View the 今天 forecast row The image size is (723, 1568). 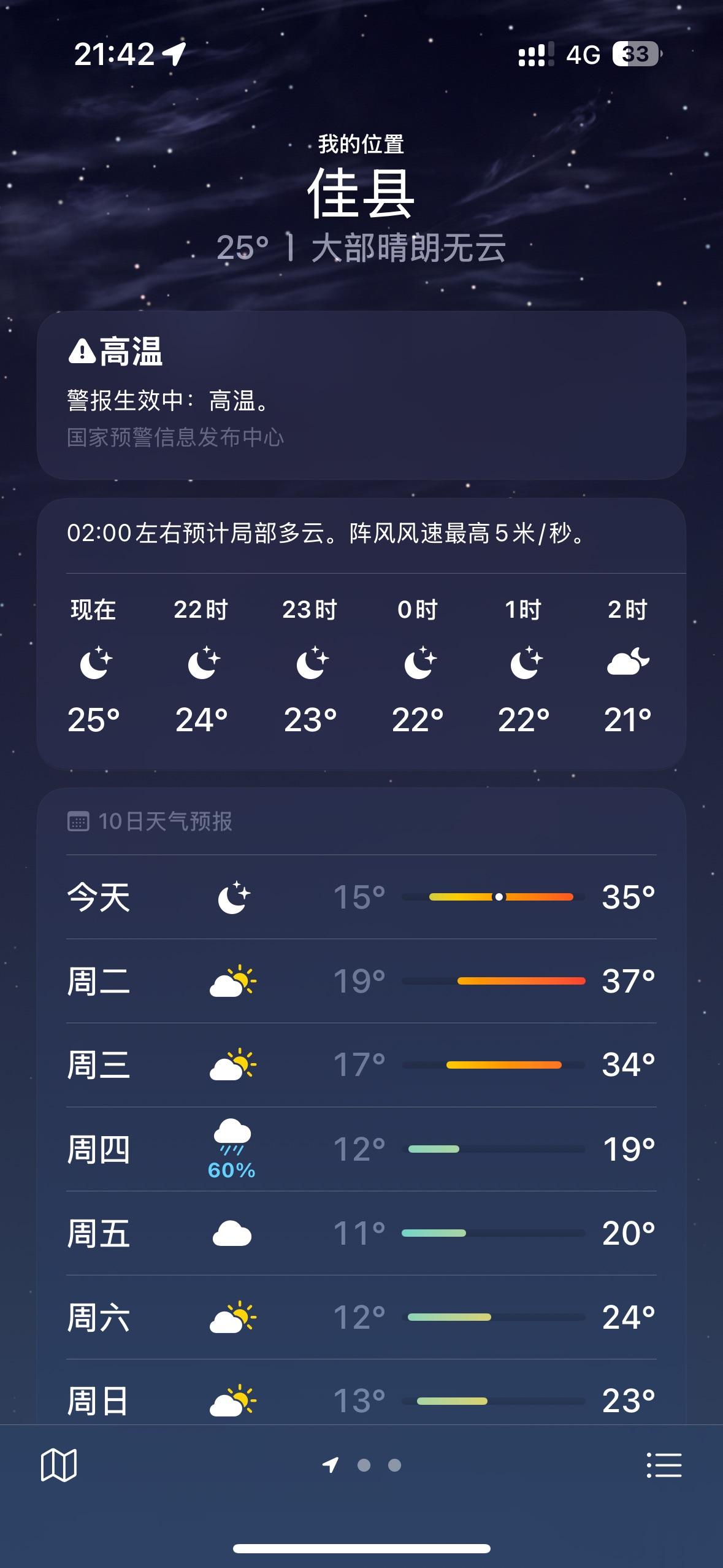[x=361, y=897]
